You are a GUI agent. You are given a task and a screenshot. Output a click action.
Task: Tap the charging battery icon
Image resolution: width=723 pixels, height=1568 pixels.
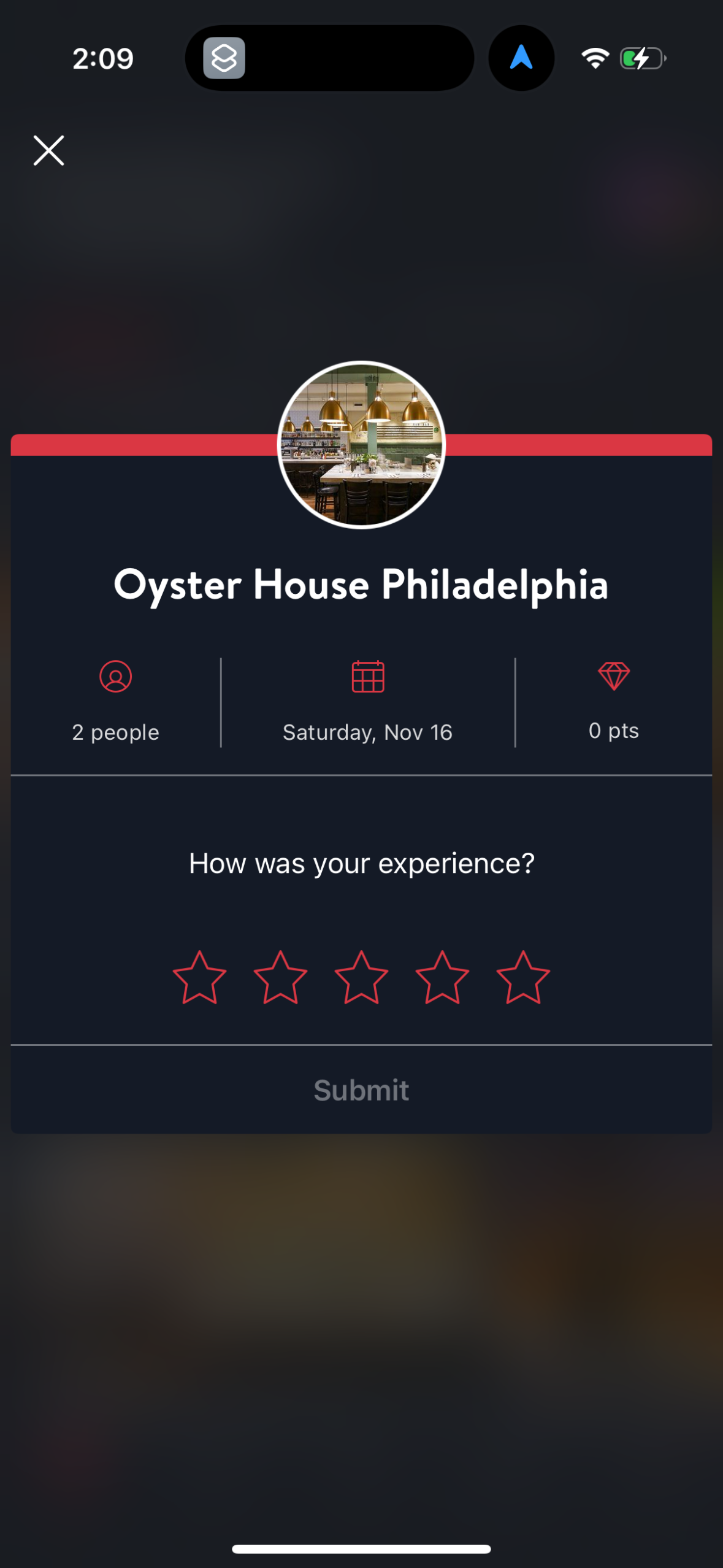click(640, 57)
